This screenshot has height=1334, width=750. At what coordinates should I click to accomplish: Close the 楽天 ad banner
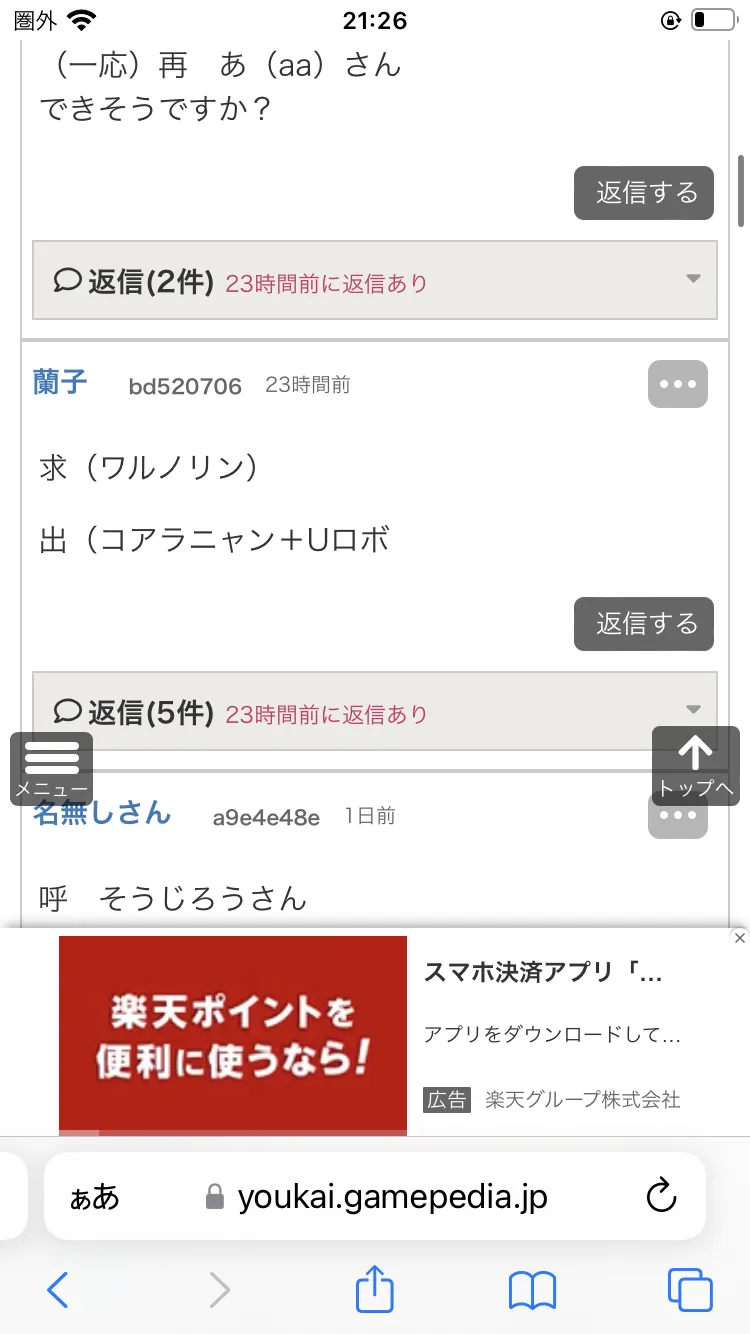pyautogui.click(x=739, y=937)
